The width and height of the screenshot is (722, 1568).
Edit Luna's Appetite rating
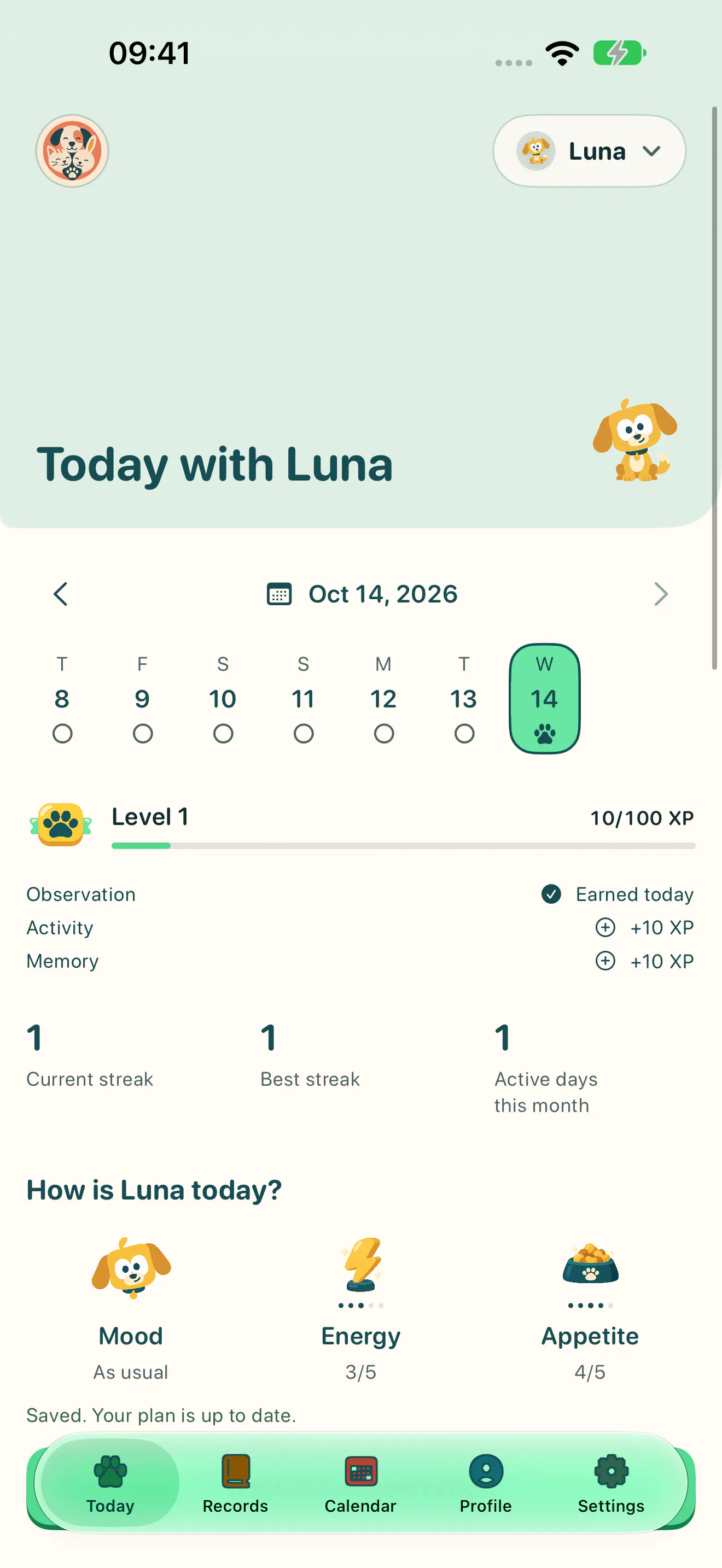coord(590,1310)
